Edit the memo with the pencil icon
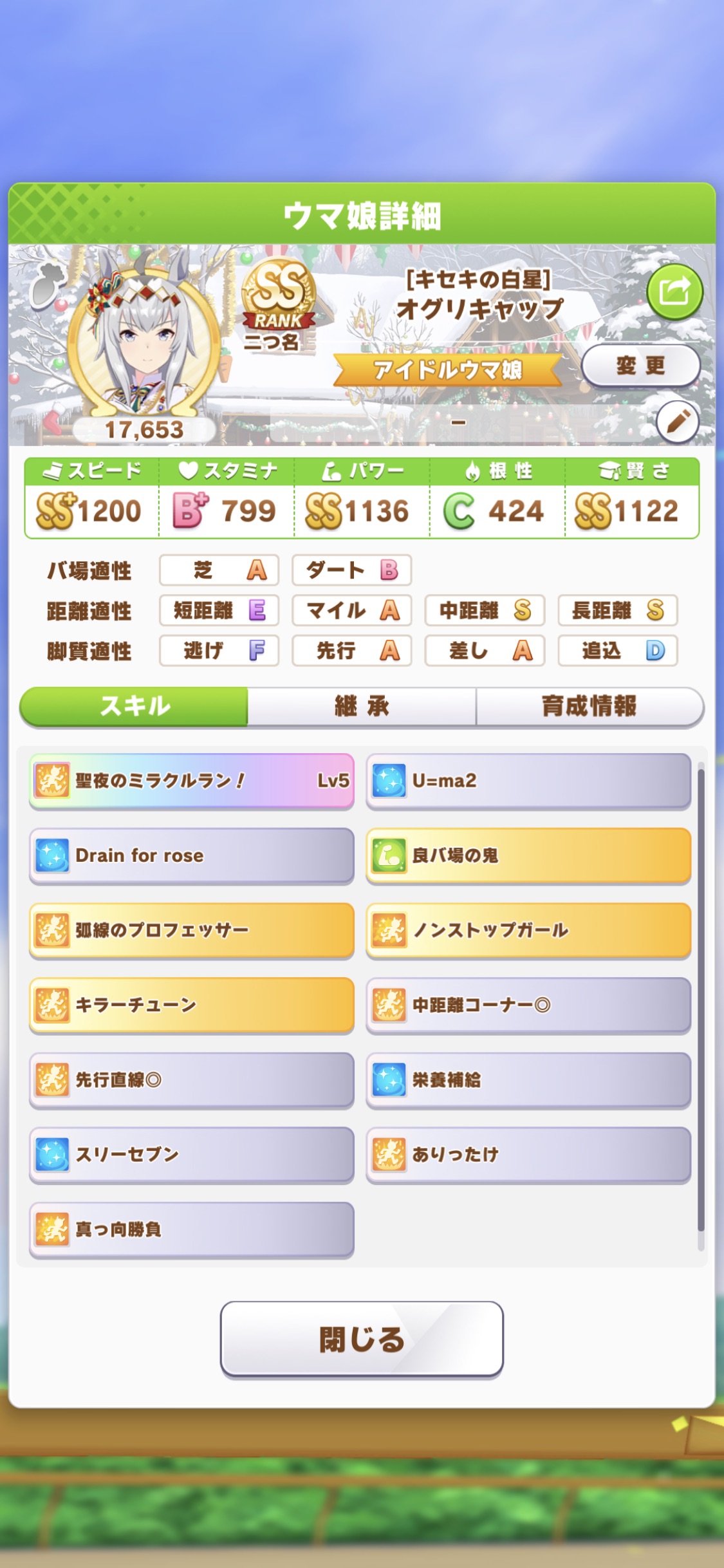Screen dimensions: 724x1568 (x=677, y=423)
